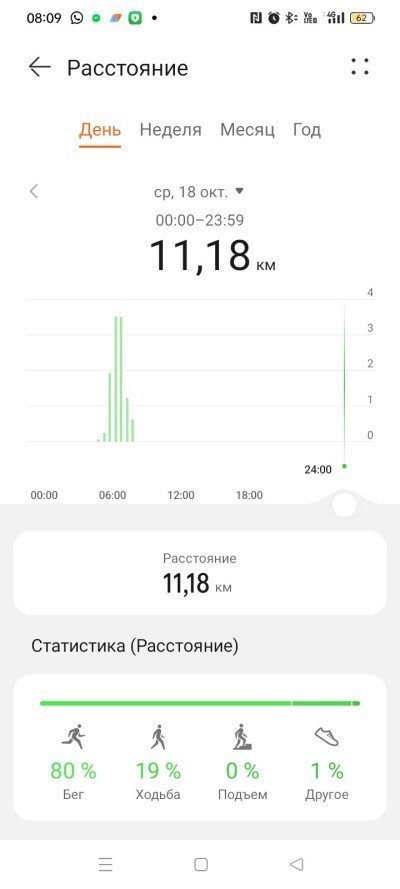Open the date picker for ср, 18 окт.
This screenshot has width=400, height=889.
tap(198, 192)
